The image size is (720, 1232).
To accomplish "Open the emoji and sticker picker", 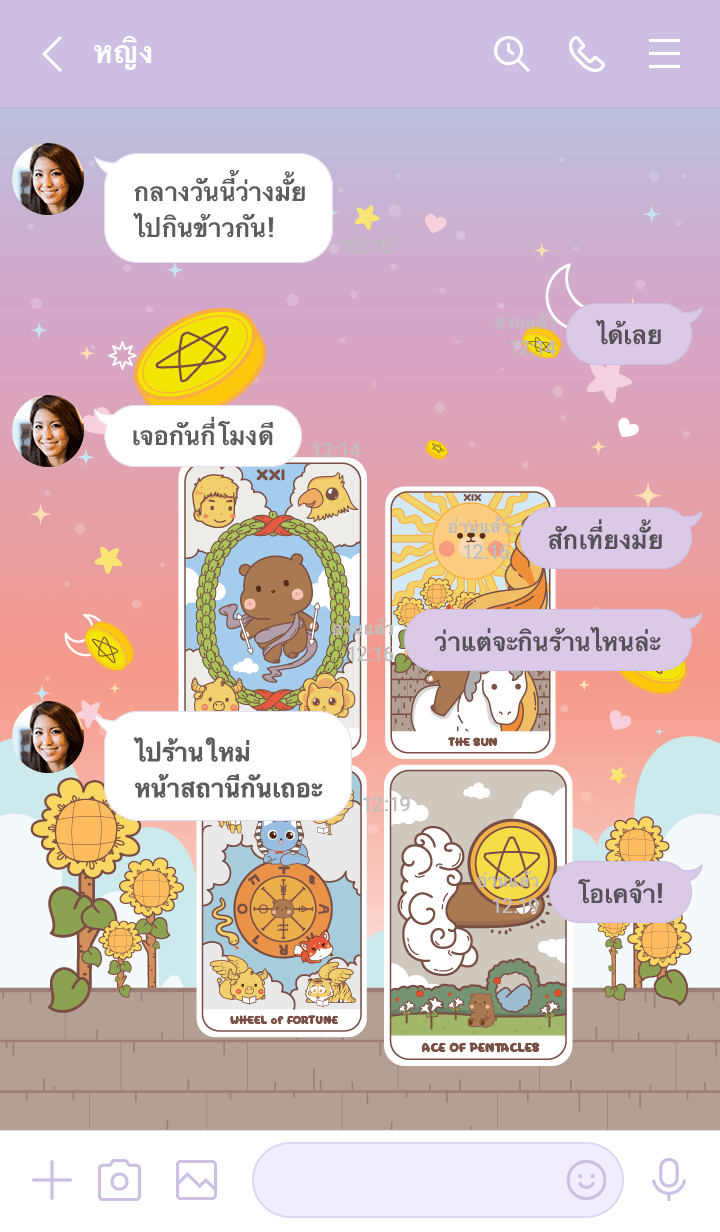I will tap(586, 1180).
